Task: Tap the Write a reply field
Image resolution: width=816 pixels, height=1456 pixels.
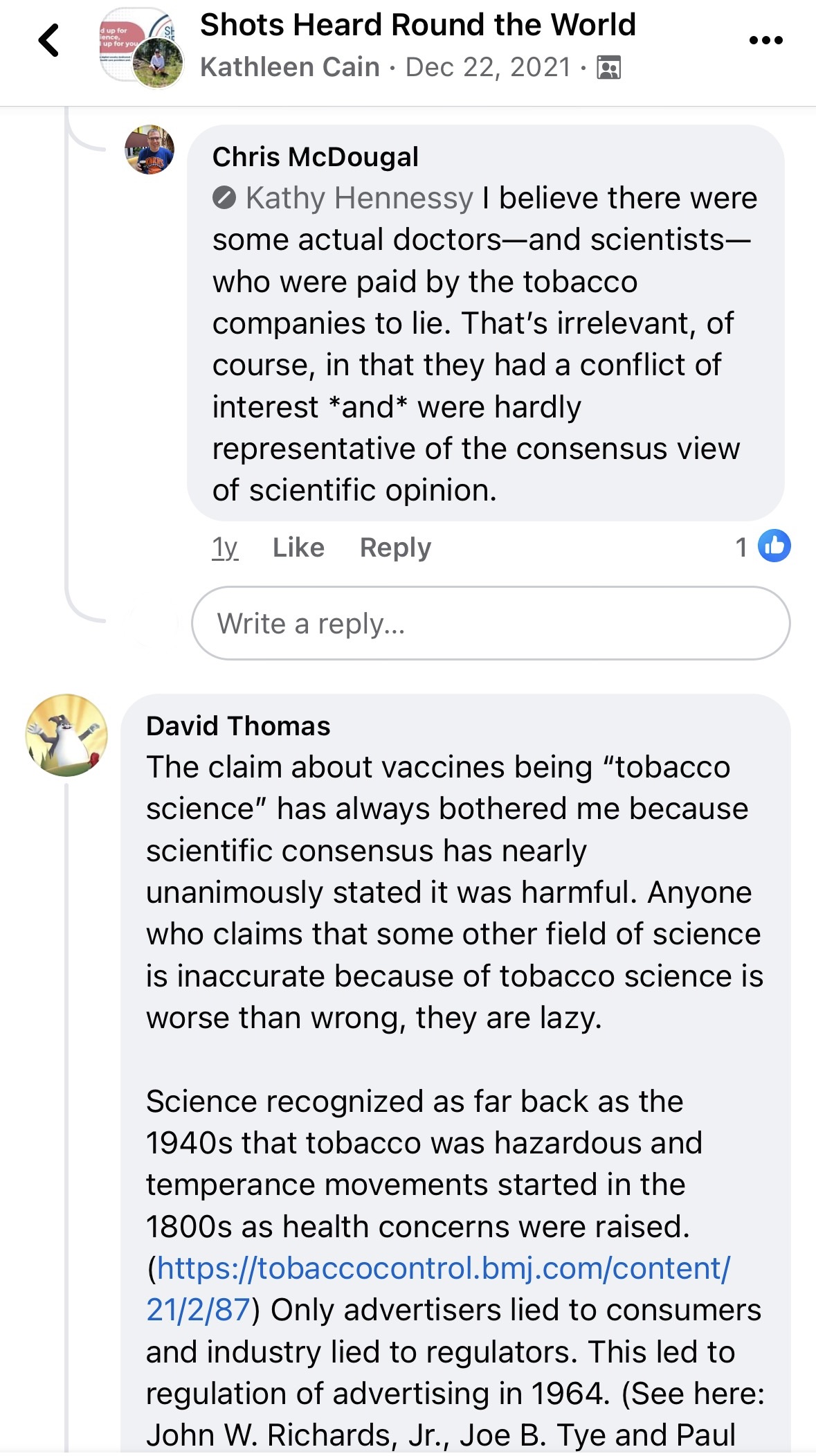Action: [491, 623]
